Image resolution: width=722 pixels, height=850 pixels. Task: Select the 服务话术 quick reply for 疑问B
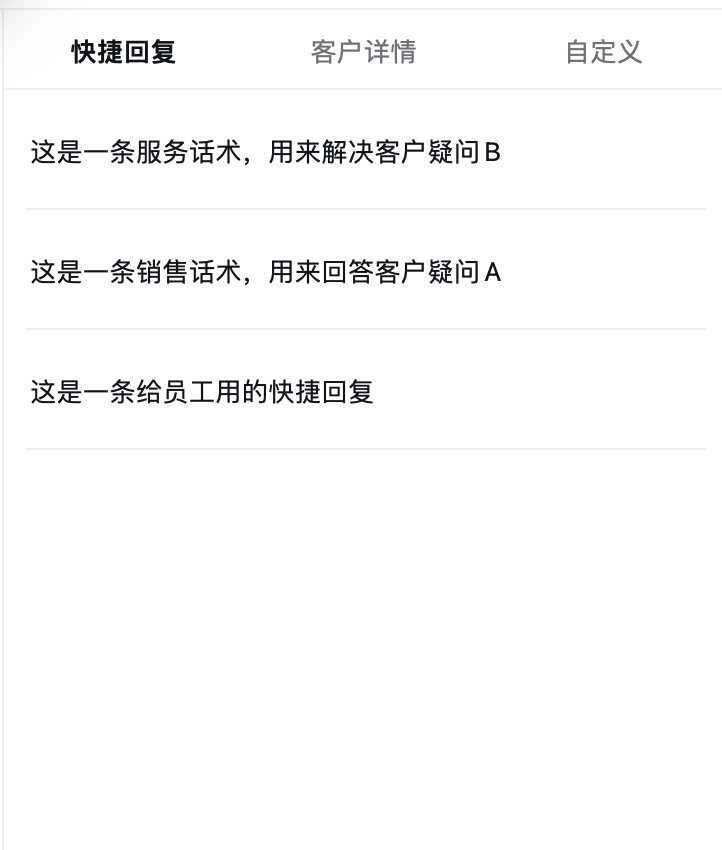click(266, 153)
